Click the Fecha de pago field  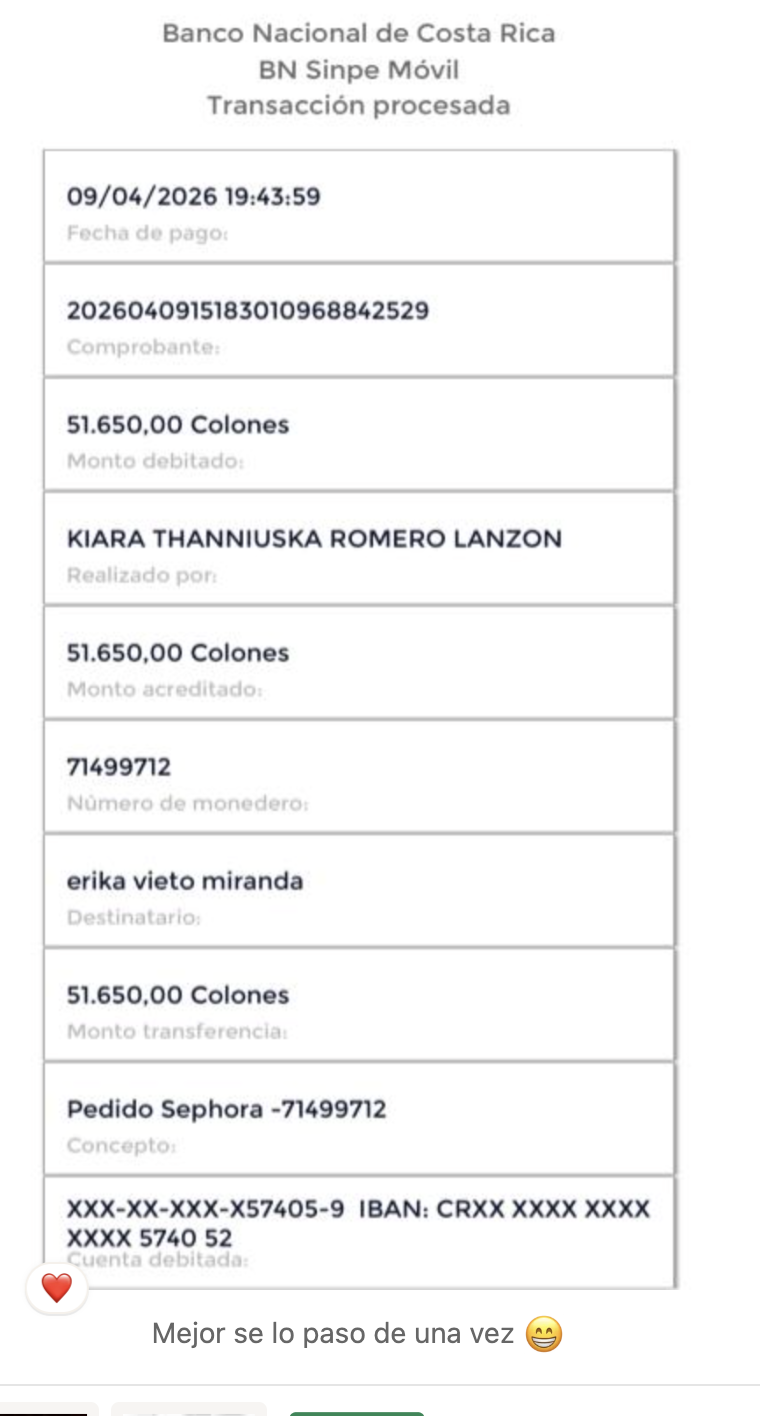(x=195, y=196)
